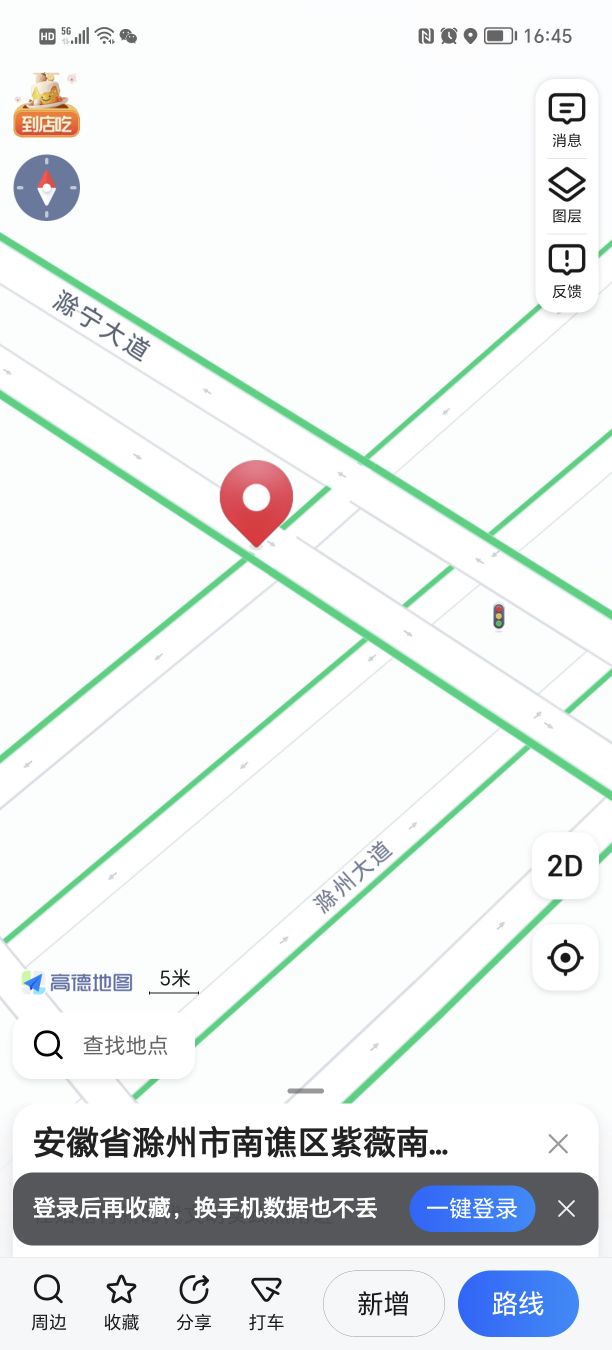Save this location with 收藏

point(121,1303)
